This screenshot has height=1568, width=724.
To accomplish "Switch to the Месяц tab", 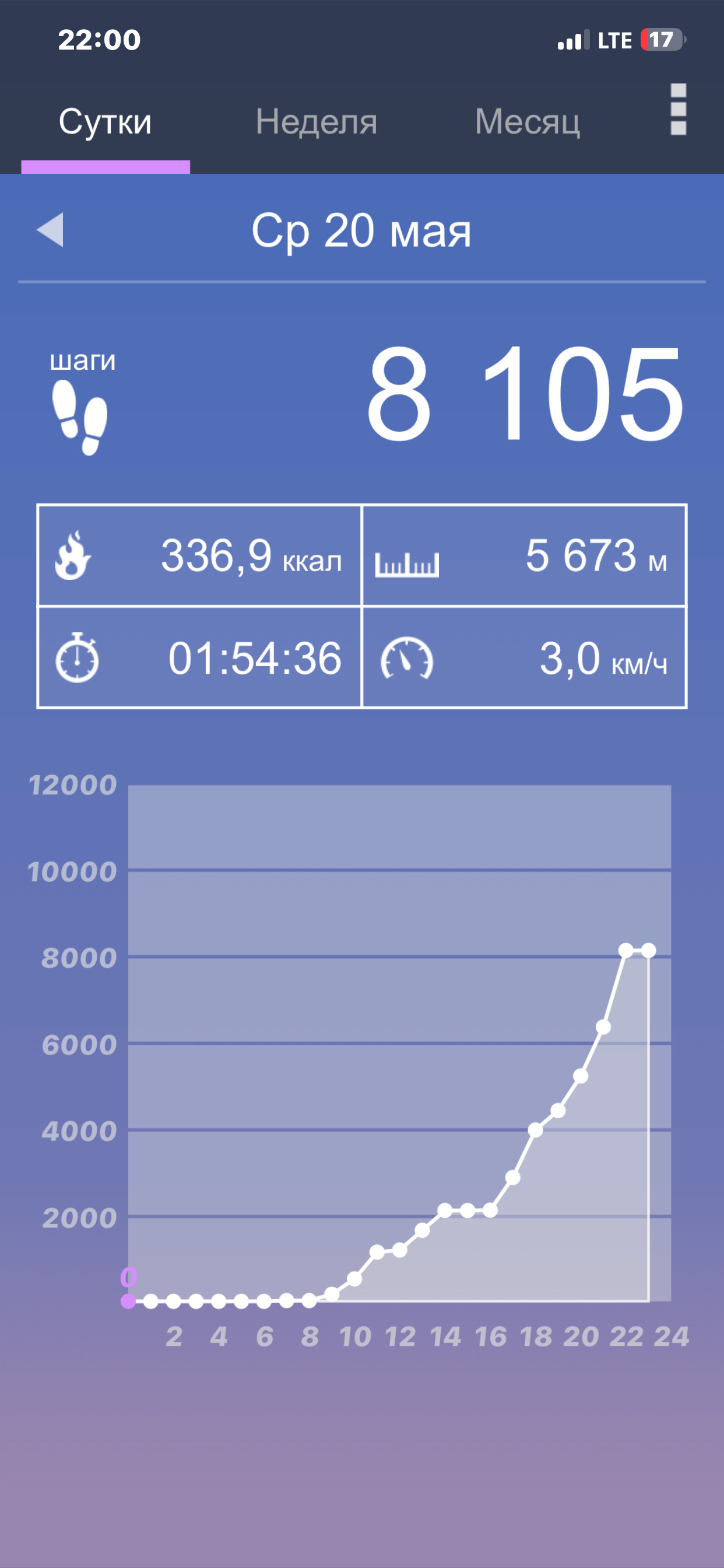I will (x=528, y=122).
